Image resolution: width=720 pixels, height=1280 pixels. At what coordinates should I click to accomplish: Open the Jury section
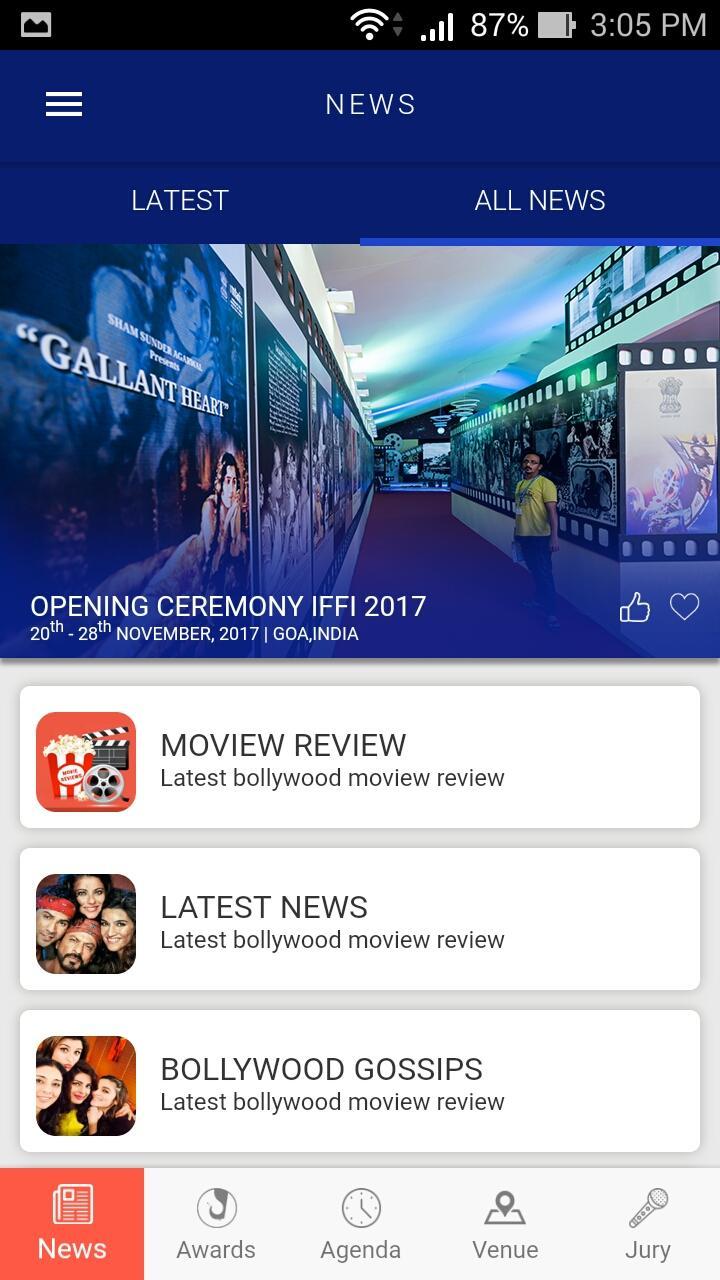click(x=648, y=1224)
